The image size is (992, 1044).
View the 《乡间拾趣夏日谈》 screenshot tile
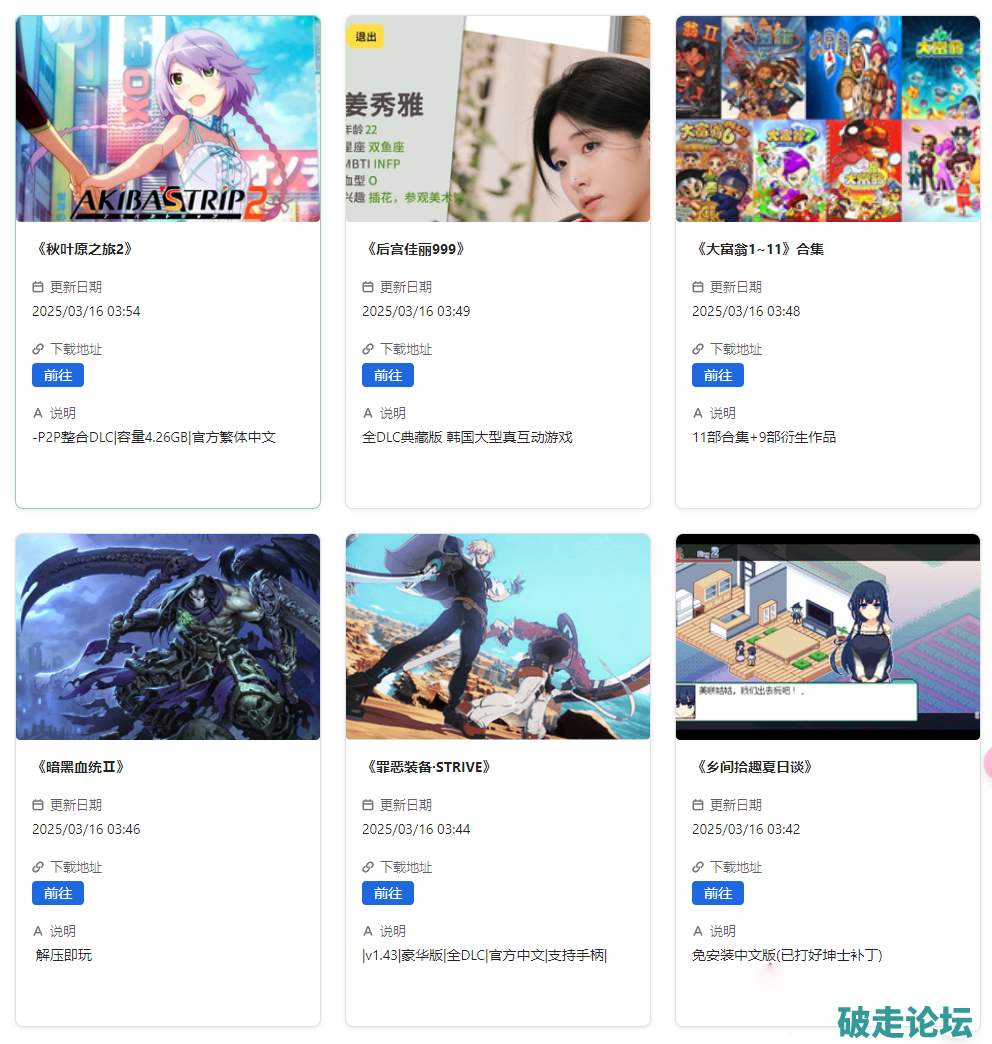[828, 637]
